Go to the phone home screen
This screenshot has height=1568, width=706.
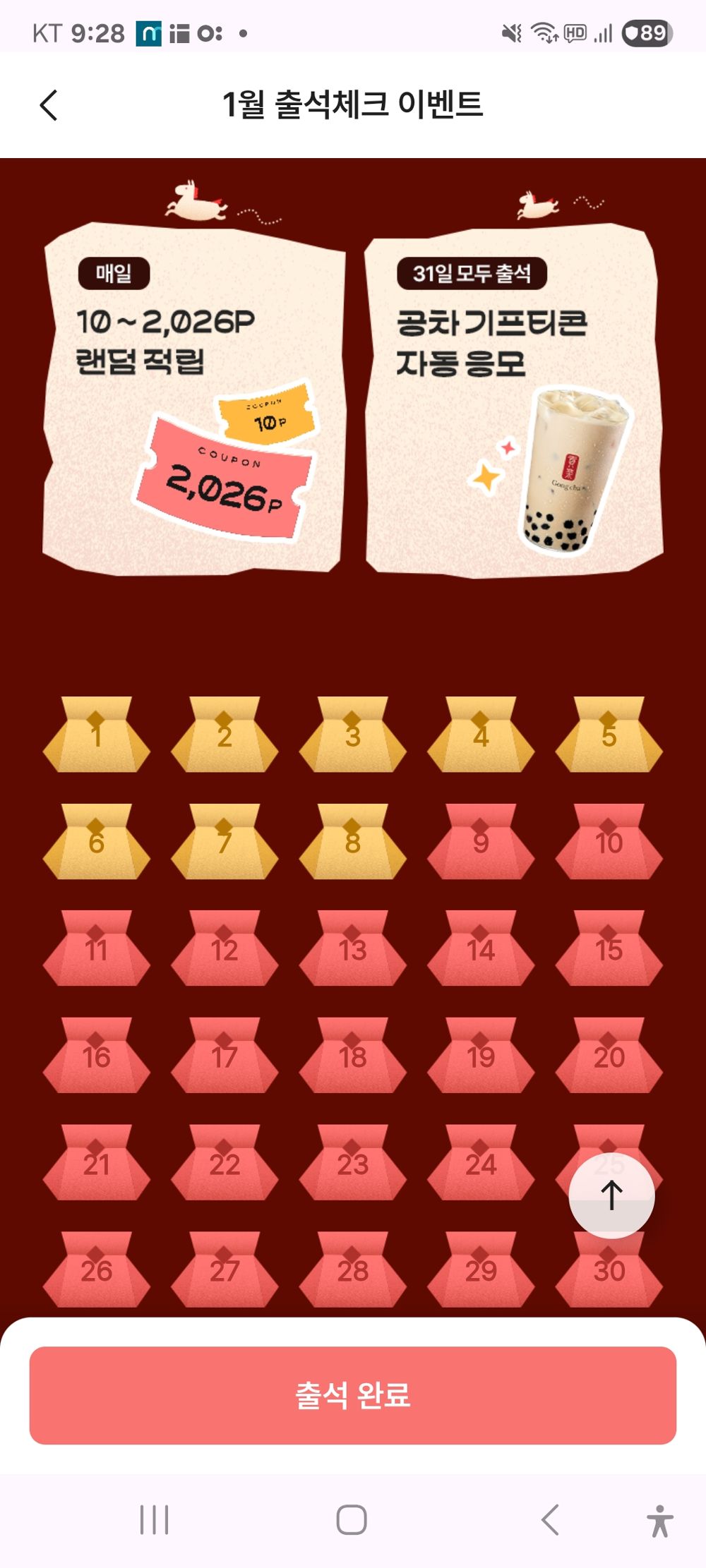click(352, 1519)
